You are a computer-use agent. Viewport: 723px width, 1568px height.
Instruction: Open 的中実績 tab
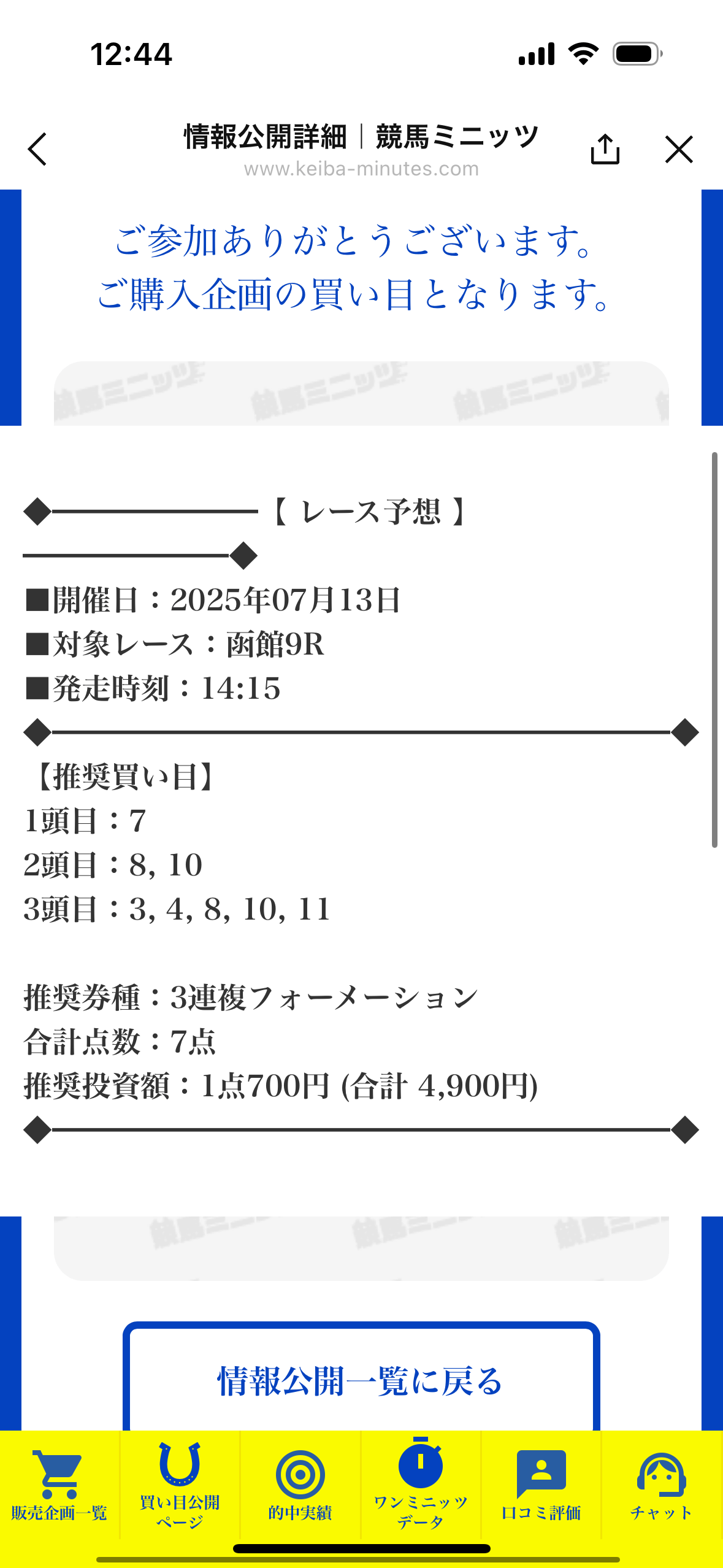[300, 1485]
